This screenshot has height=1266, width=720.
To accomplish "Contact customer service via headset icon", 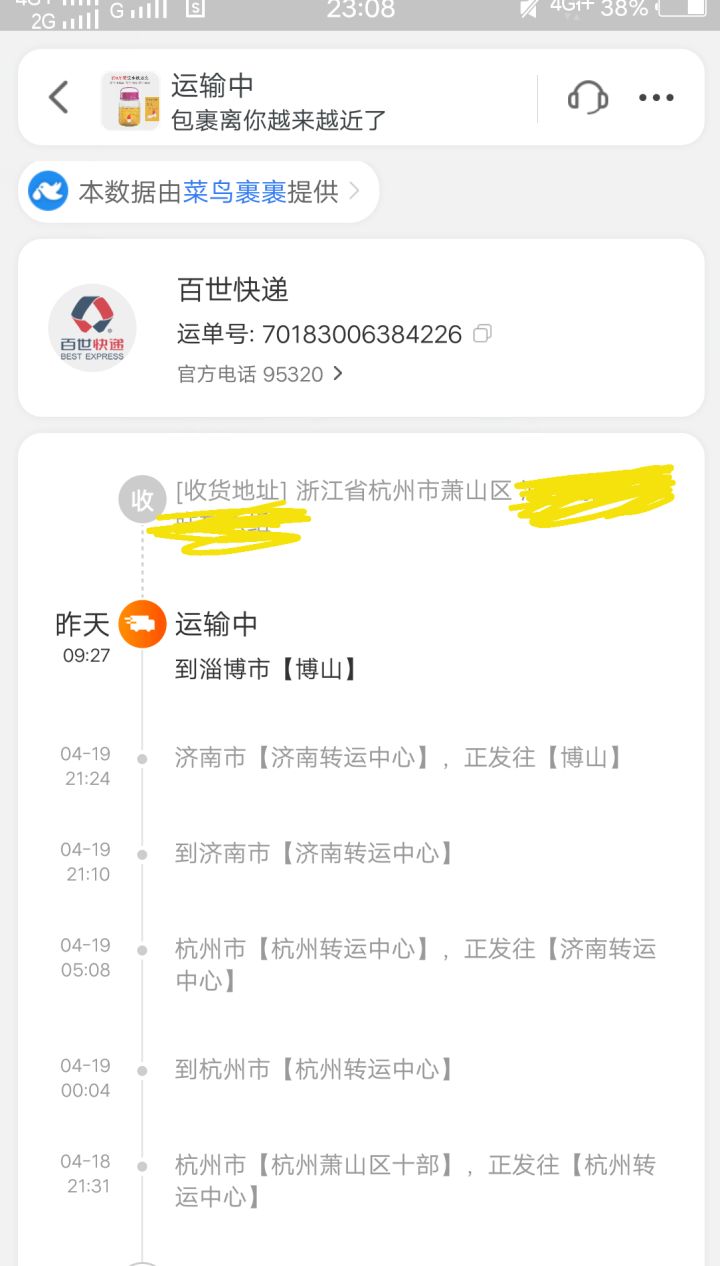I will 588,98.
